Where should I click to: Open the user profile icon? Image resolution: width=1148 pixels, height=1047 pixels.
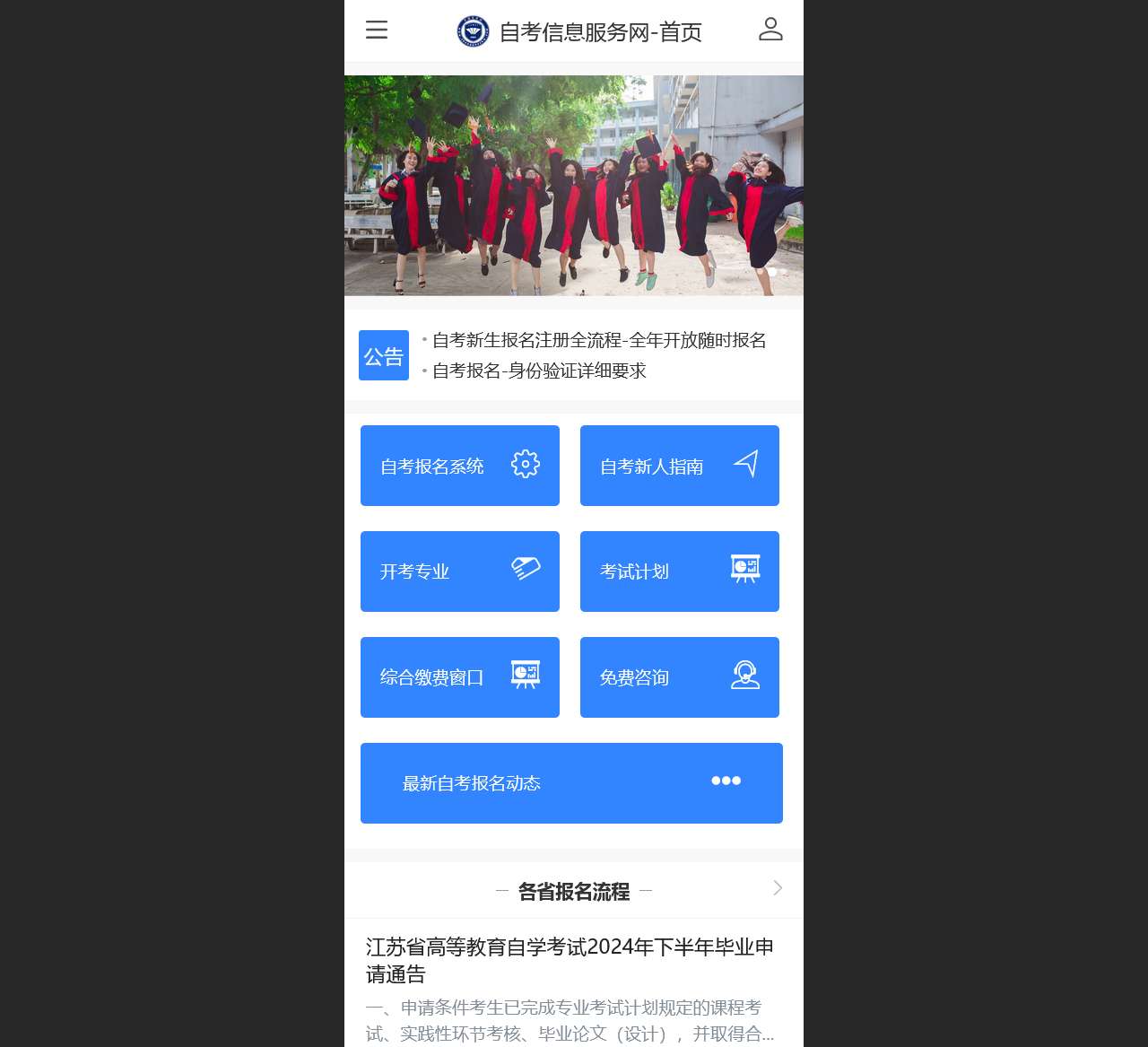click(x=770, y=30)
